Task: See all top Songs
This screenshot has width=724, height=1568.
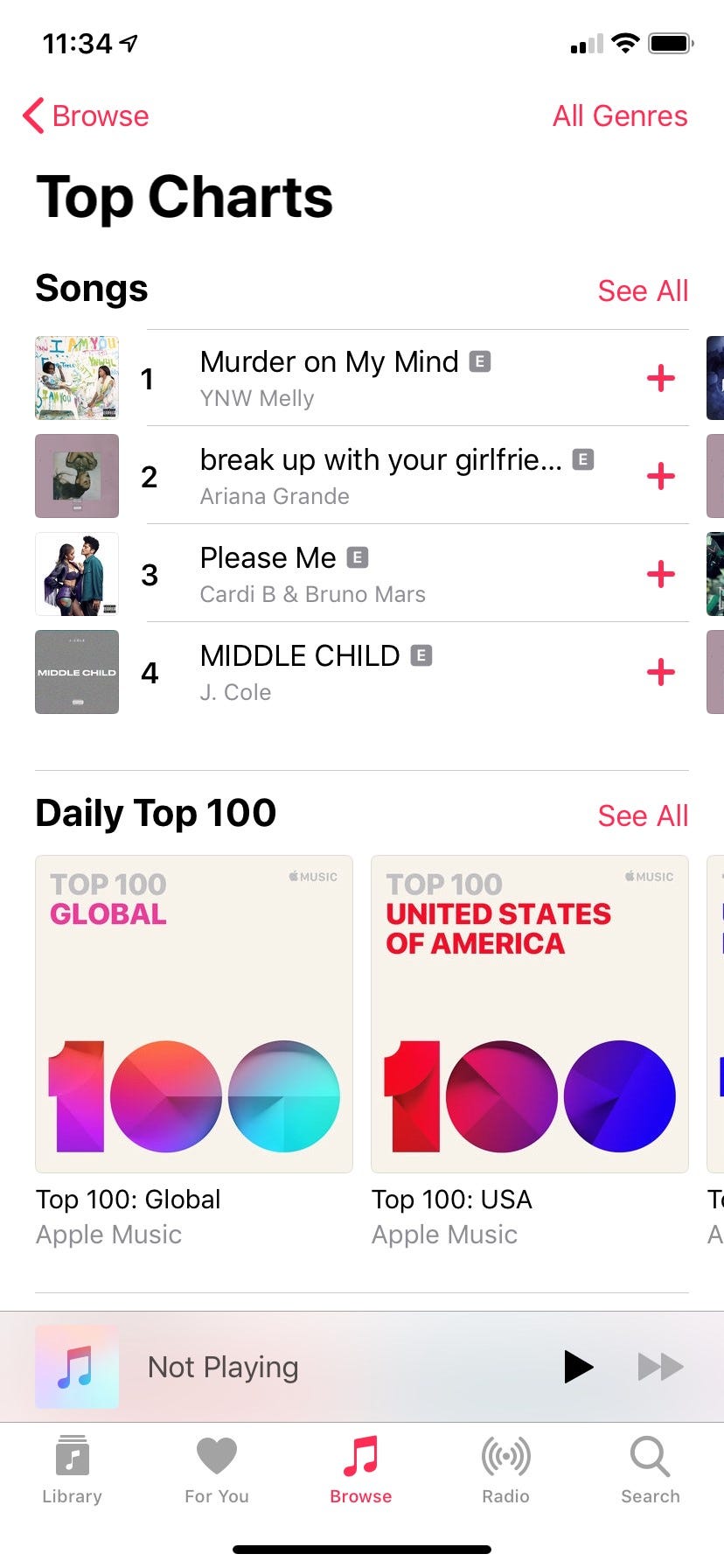Action: [643, 290]
